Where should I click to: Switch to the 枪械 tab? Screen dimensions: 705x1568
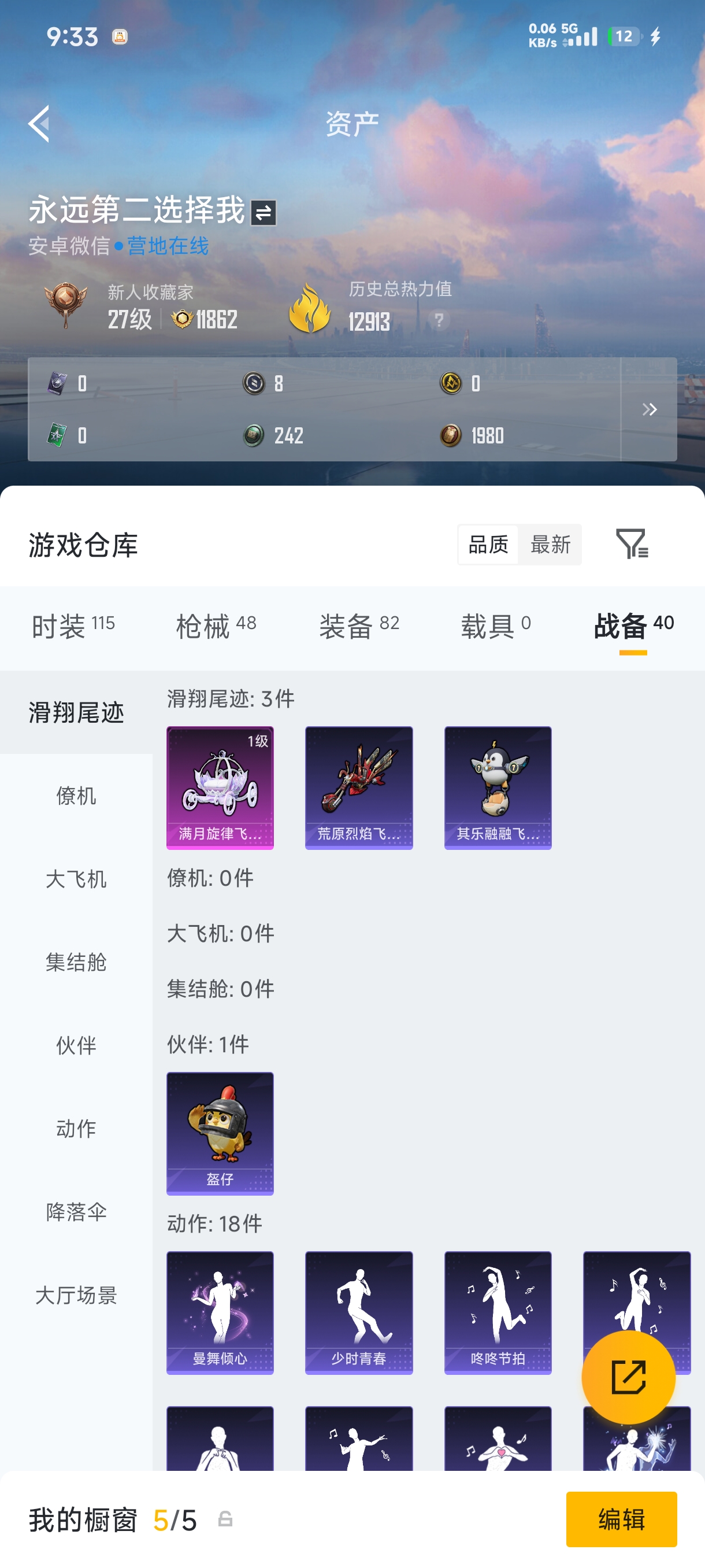coord(216,626)
